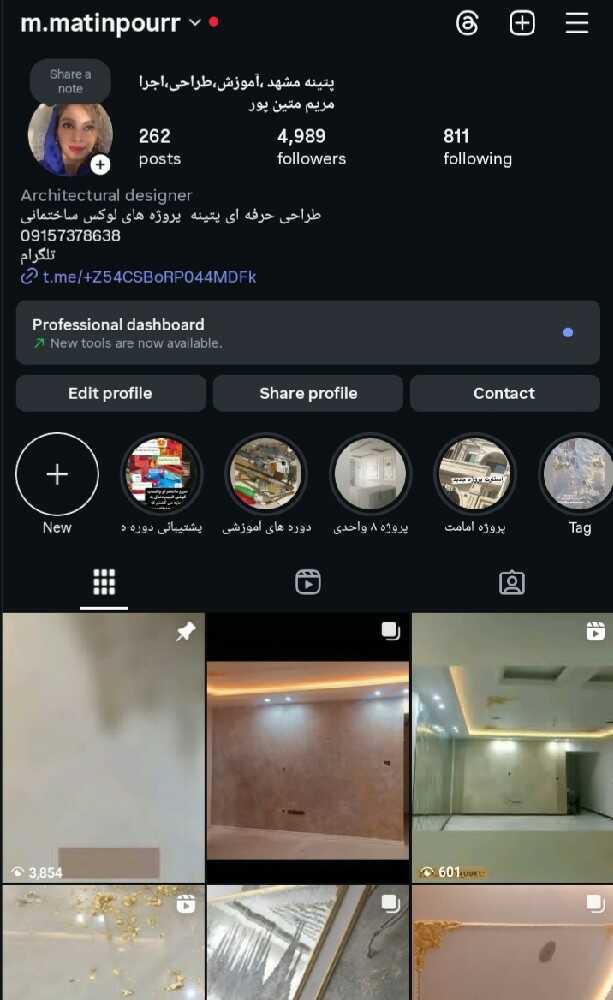613x1000 pixels.
Task: Open the پروژه امامت highlight
Action: click(x=475, y=474)
